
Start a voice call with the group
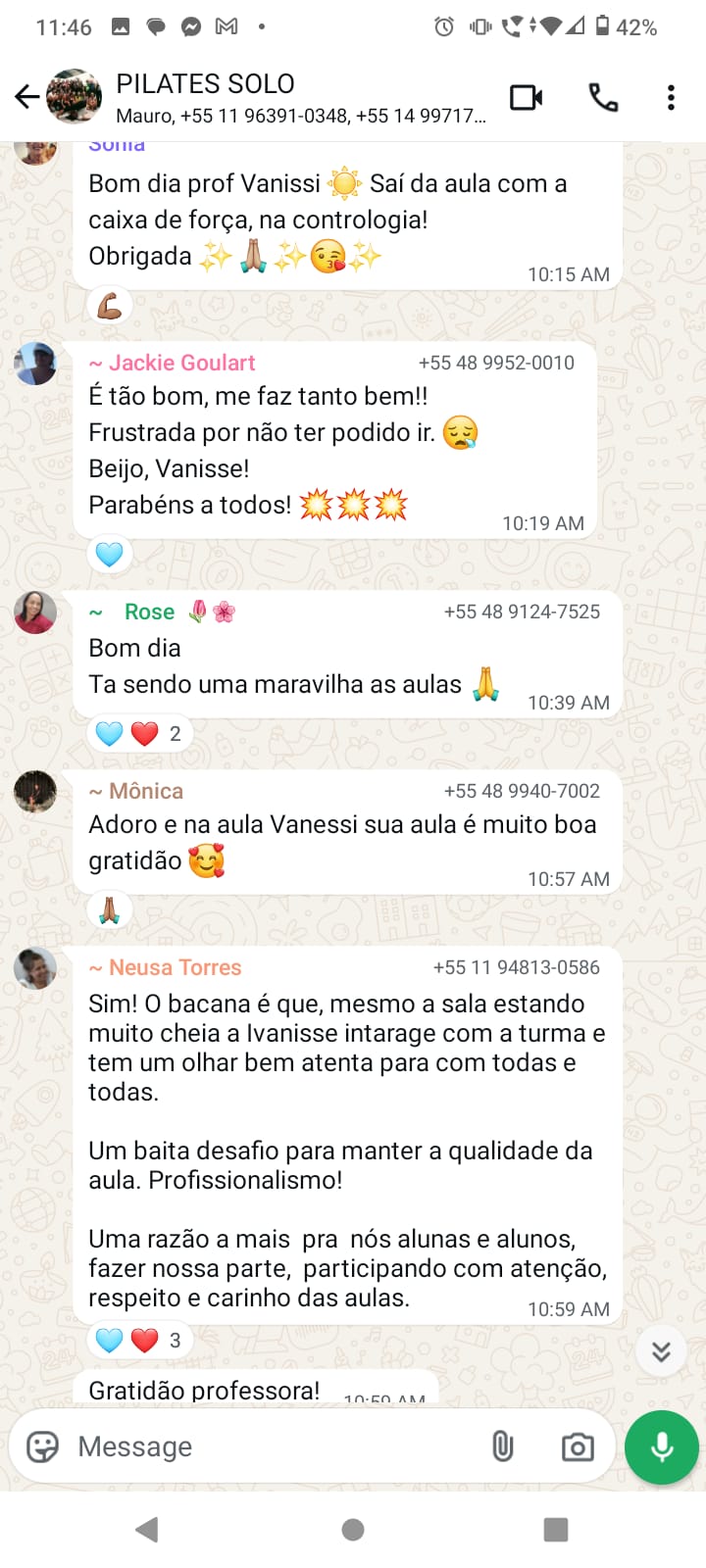(603, 97)
